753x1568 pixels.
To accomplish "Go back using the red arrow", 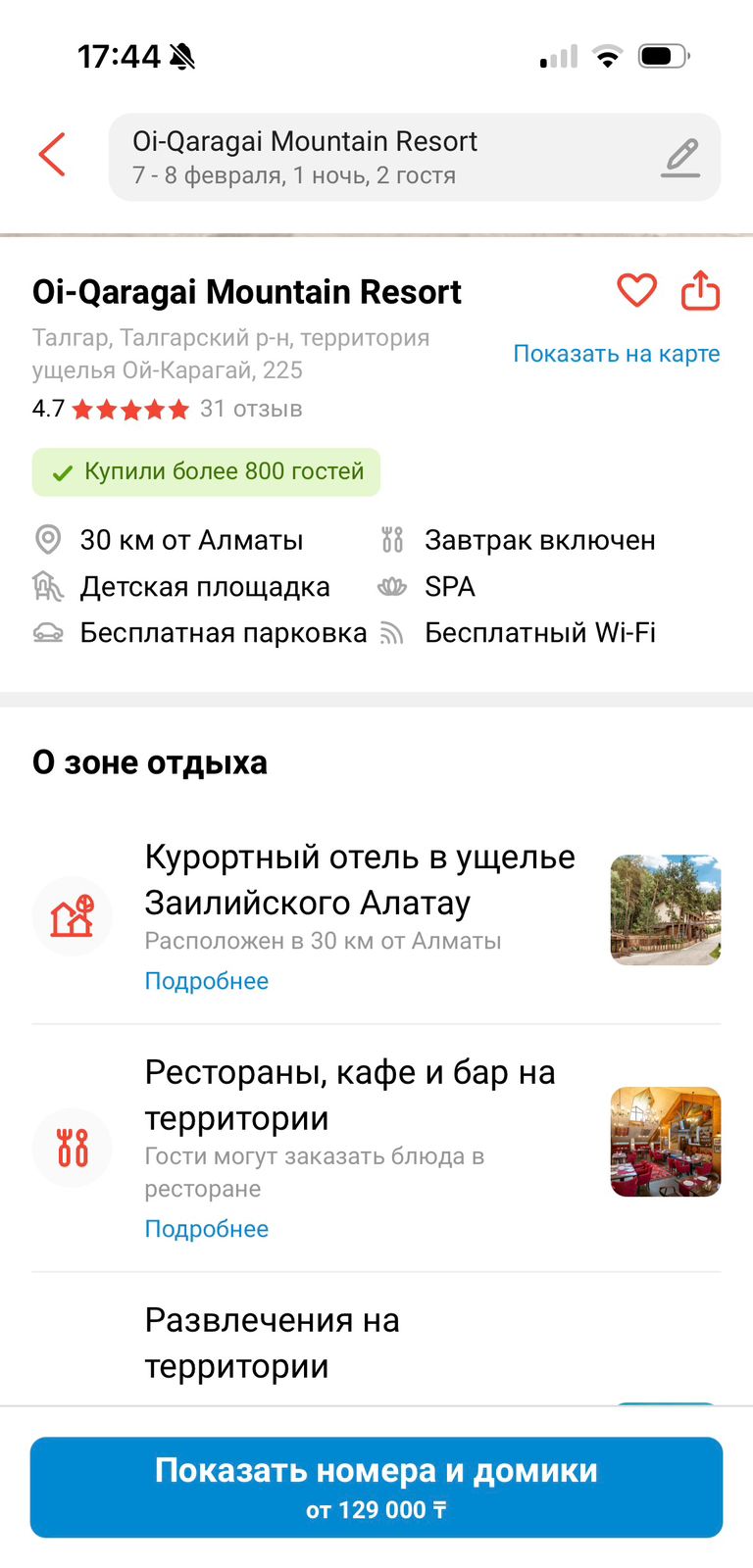I will [x=52, y=155].
